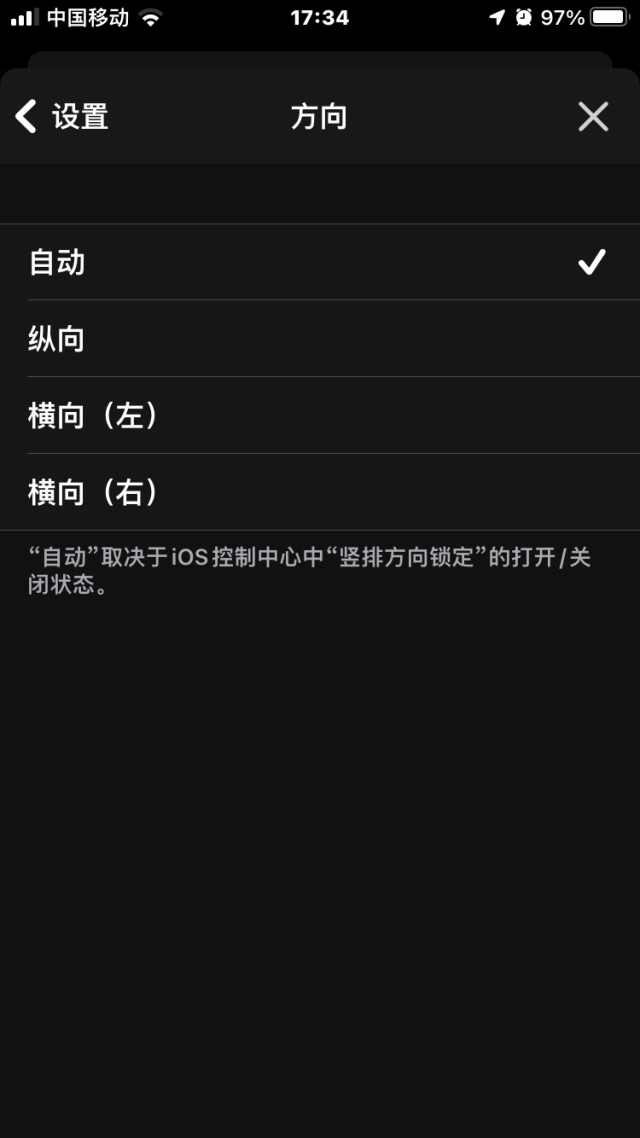Close the 方向 panel with X
The height and width of the screenshot is (1138, 640).
click(593, 116)
